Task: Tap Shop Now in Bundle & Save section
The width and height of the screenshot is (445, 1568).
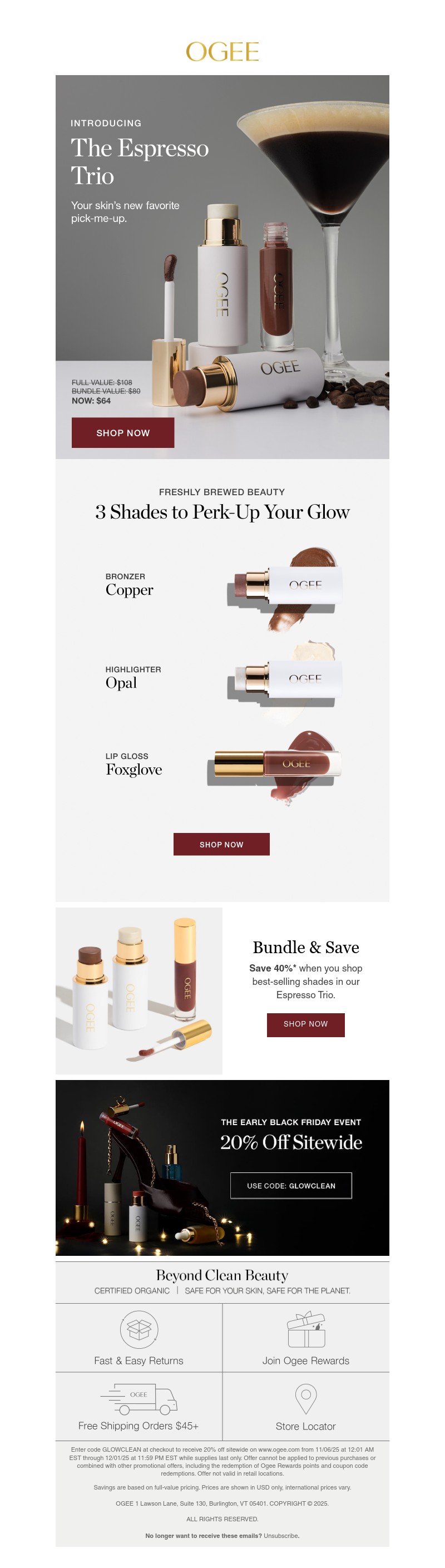Action: (x=305, y=1024)
